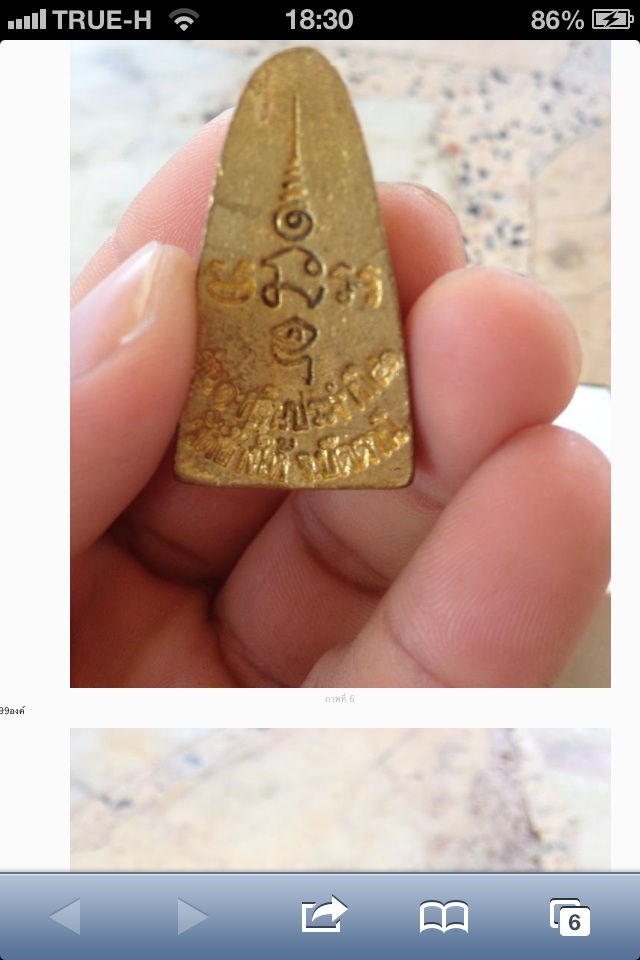Open the bookmarks book icon
The image size is (640, 960).
click(x=444, y=916)
